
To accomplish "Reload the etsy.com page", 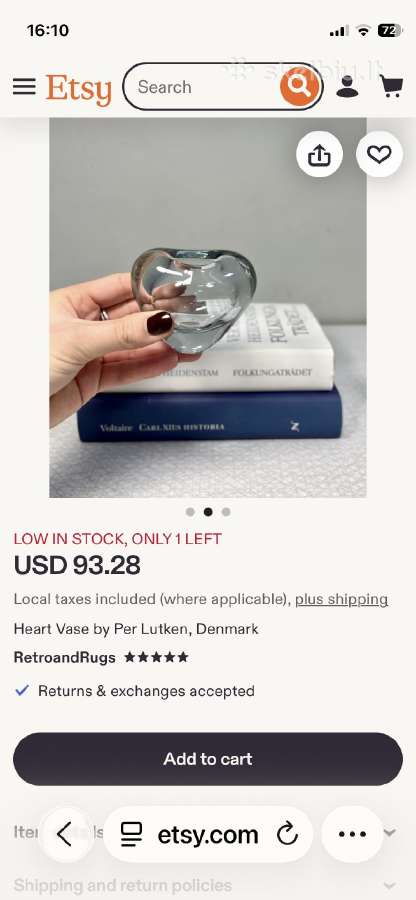I will click(287, 835).
